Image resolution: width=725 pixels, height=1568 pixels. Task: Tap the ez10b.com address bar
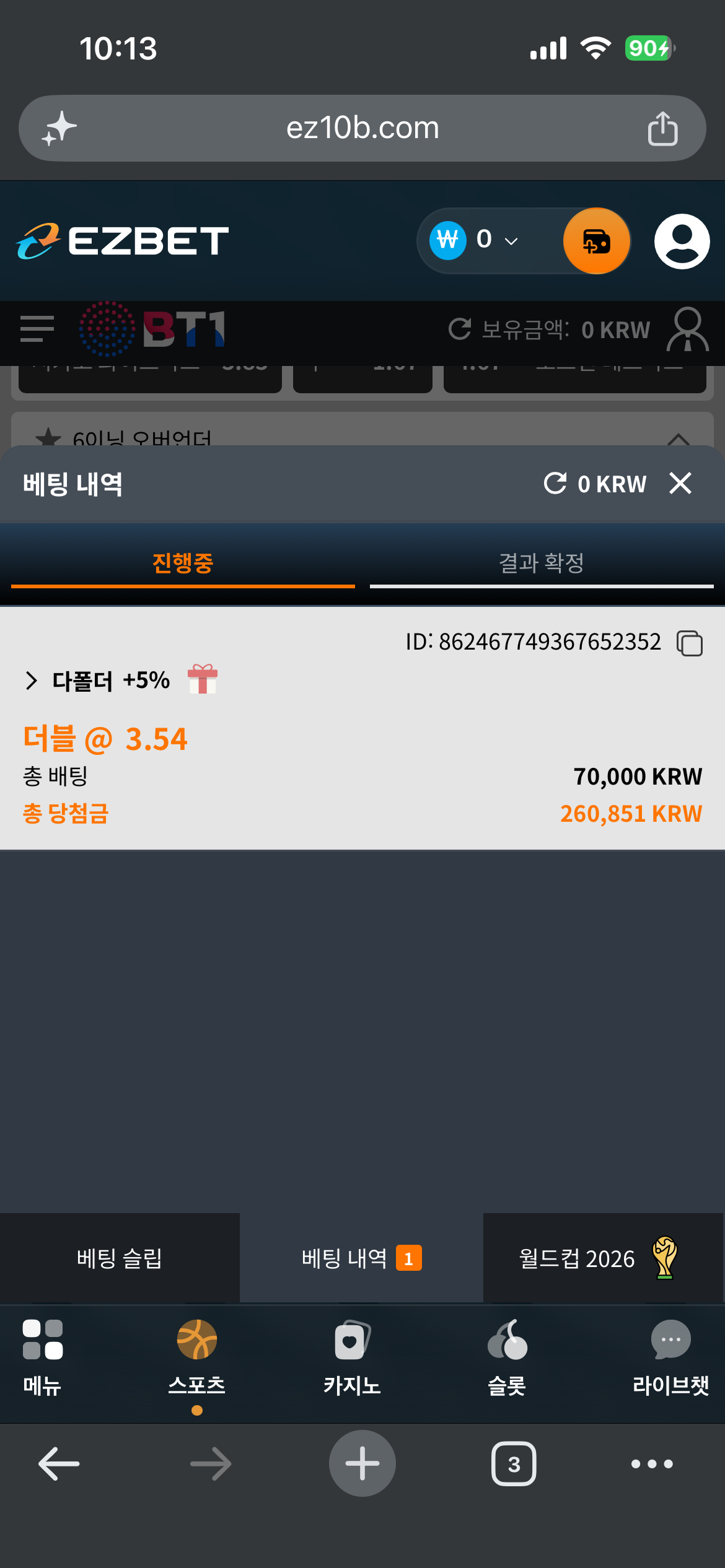362,128
